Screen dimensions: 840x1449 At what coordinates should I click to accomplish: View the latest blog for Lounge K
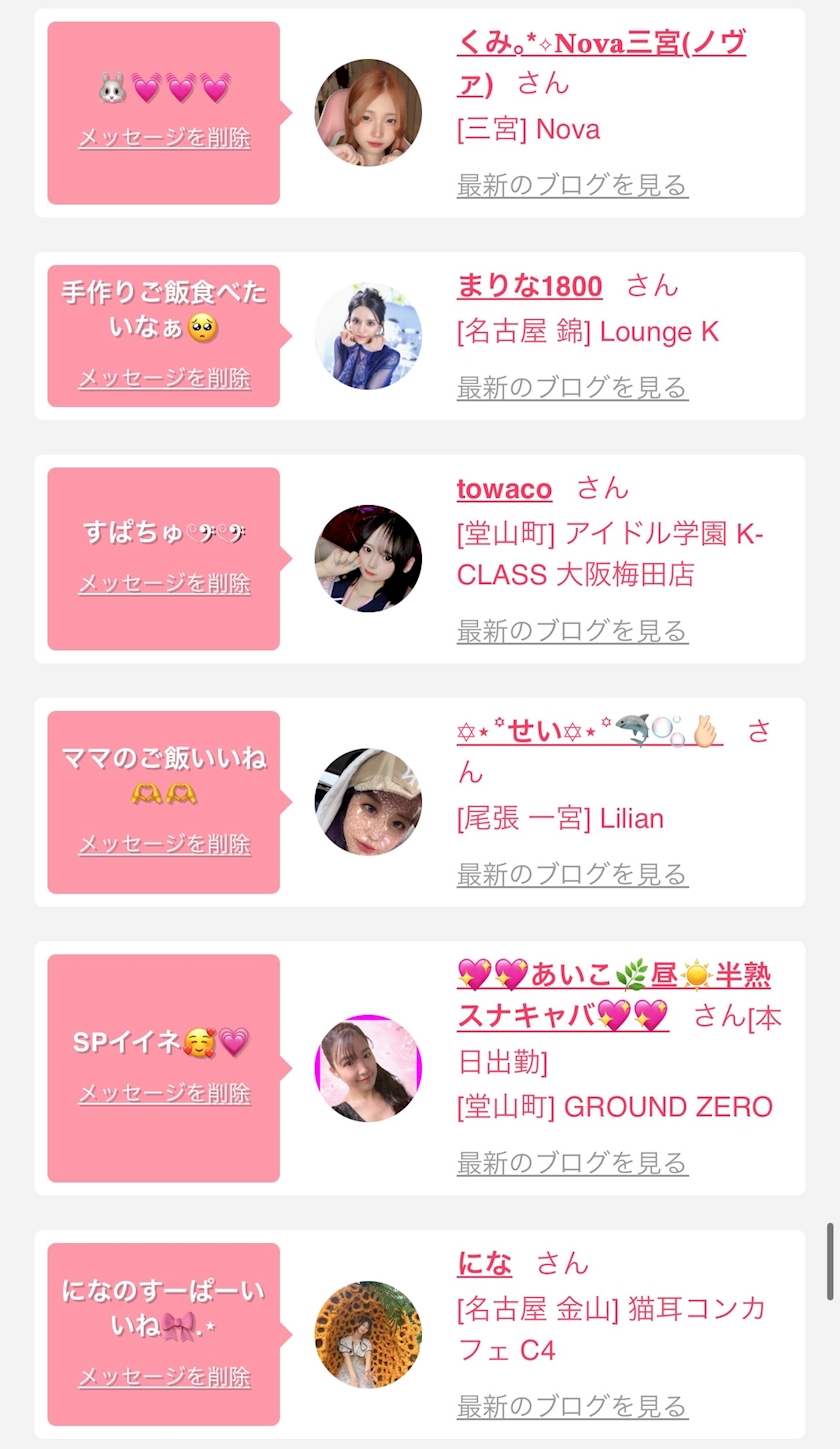572,387
